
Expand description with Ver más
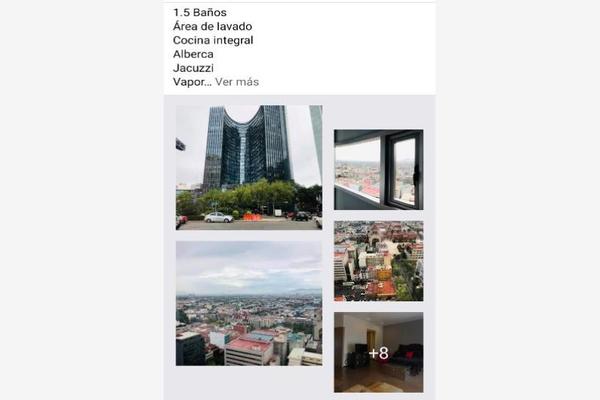click(x=237, y=82)
